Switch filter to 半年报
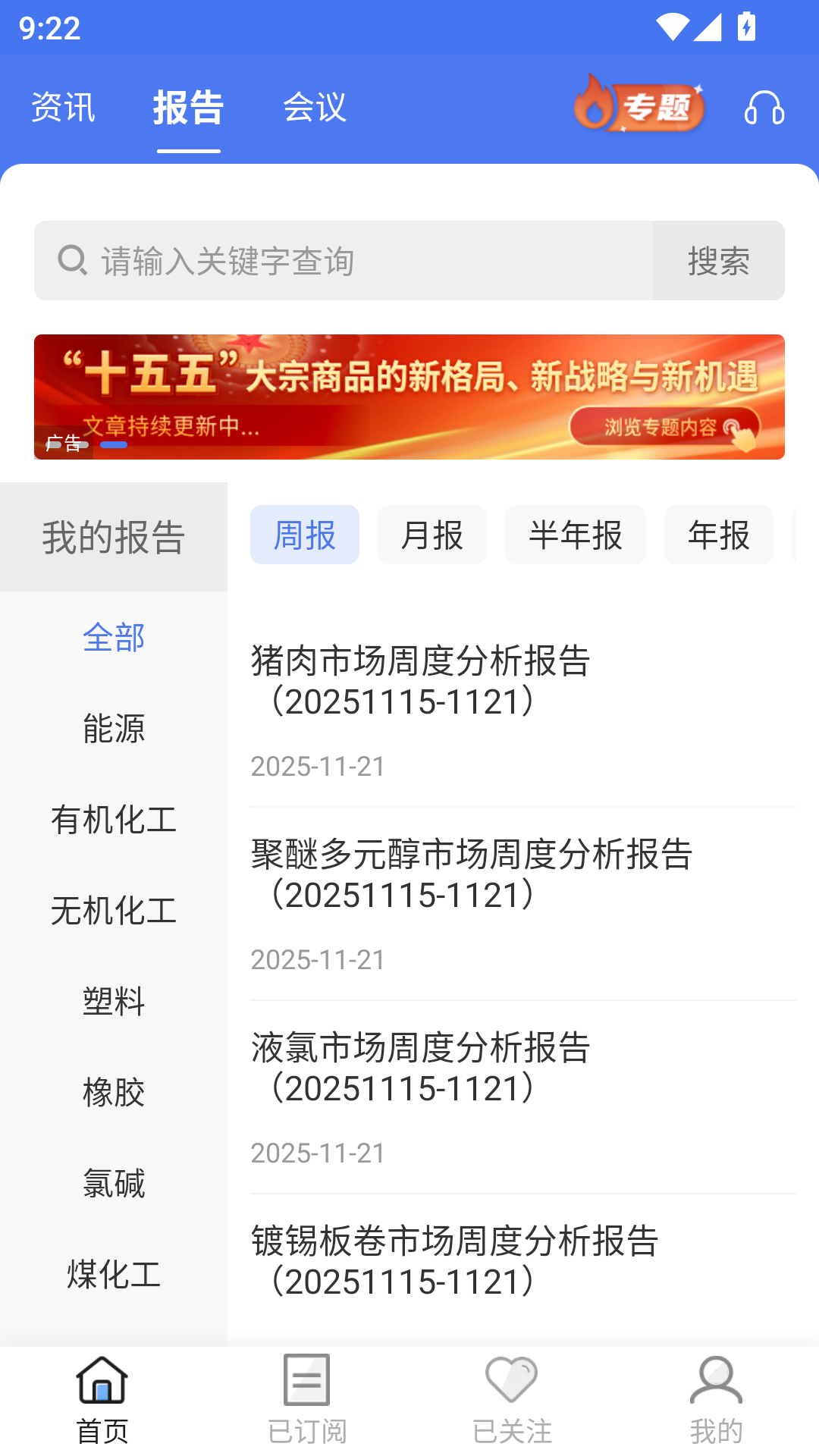 tap(575, 535)
